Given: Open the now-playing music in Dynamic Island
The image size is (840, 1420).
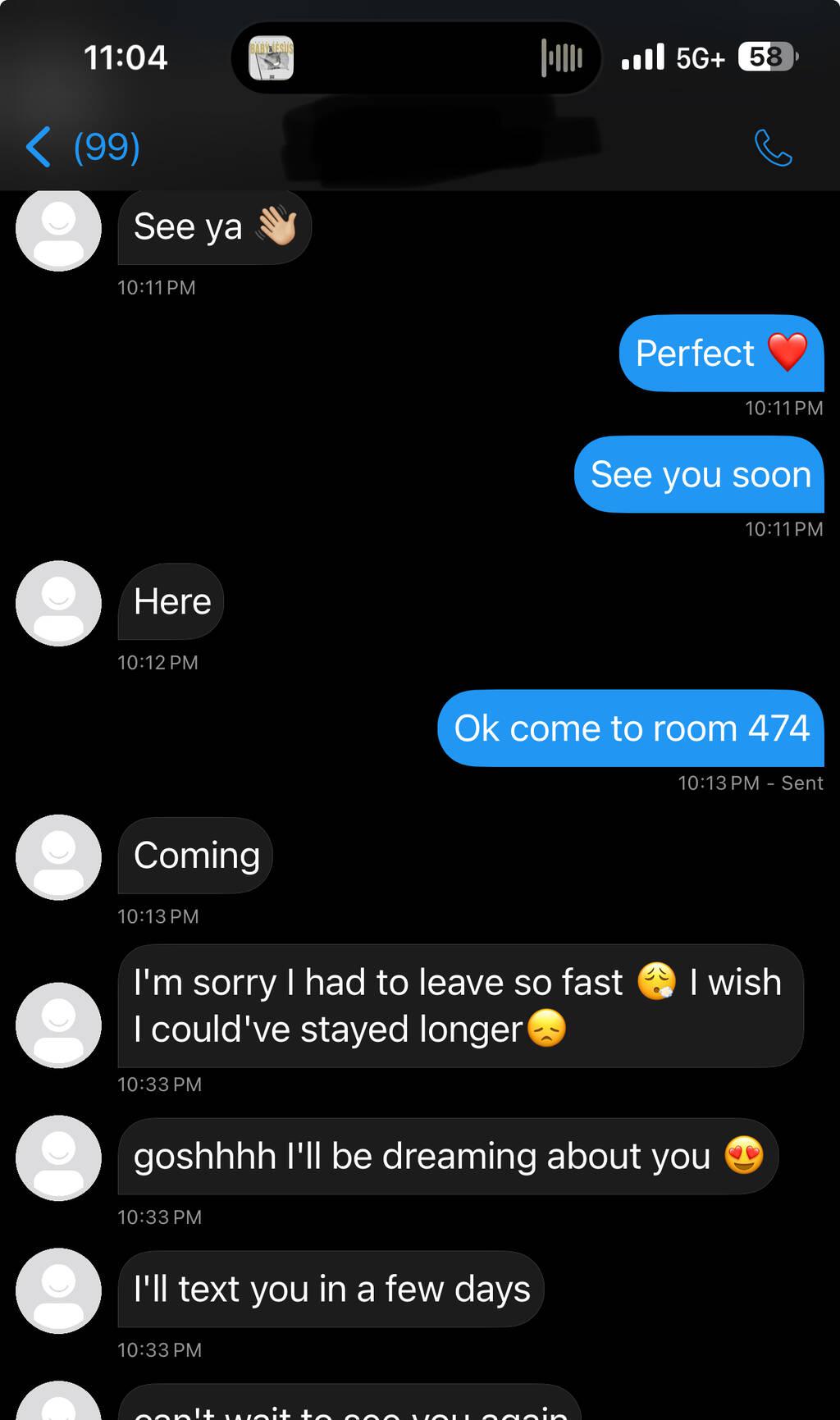Looking at the screenshot, I should click(x=272, y=58).
